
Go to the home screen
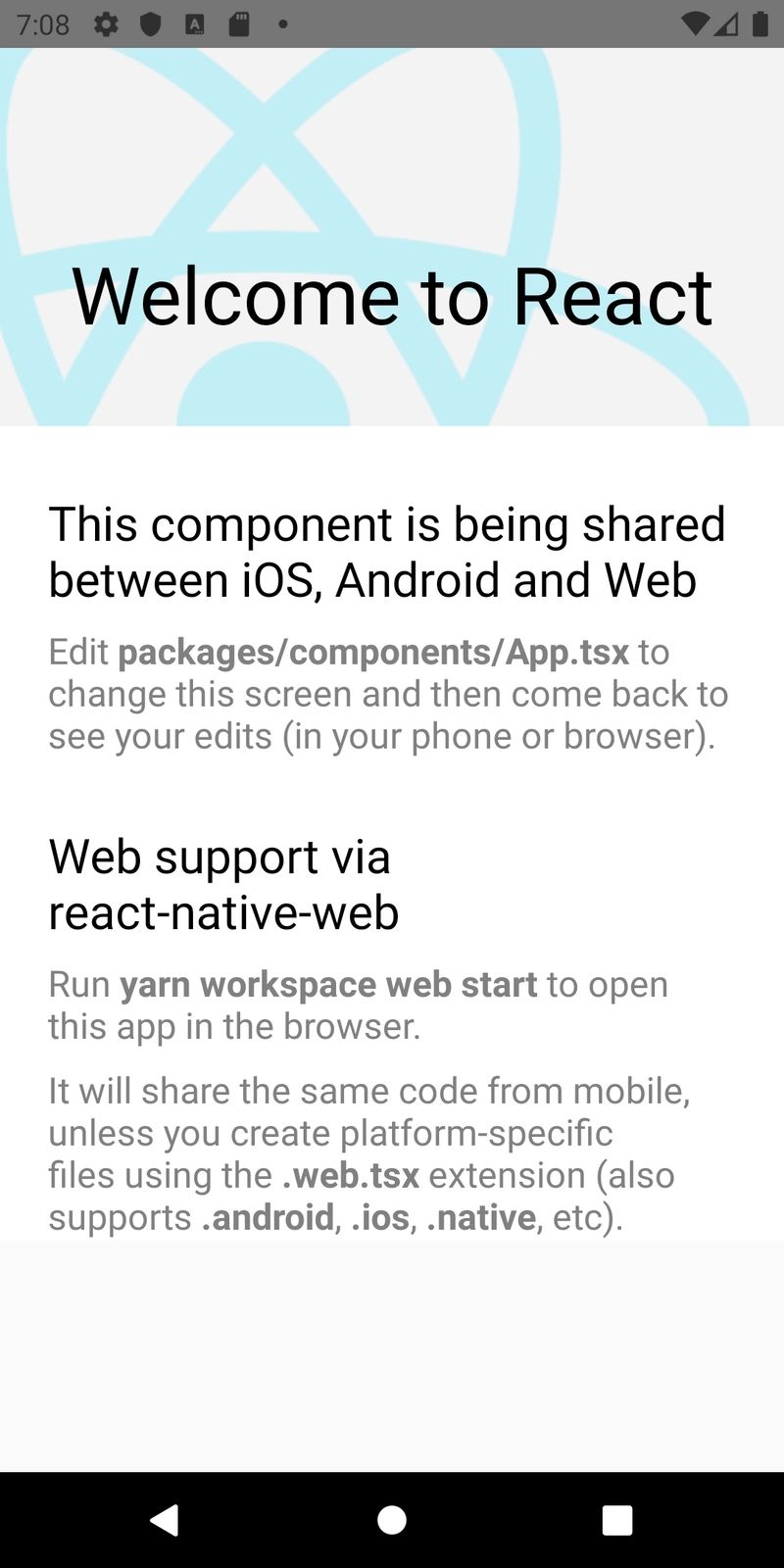[x=392, y=1519]
